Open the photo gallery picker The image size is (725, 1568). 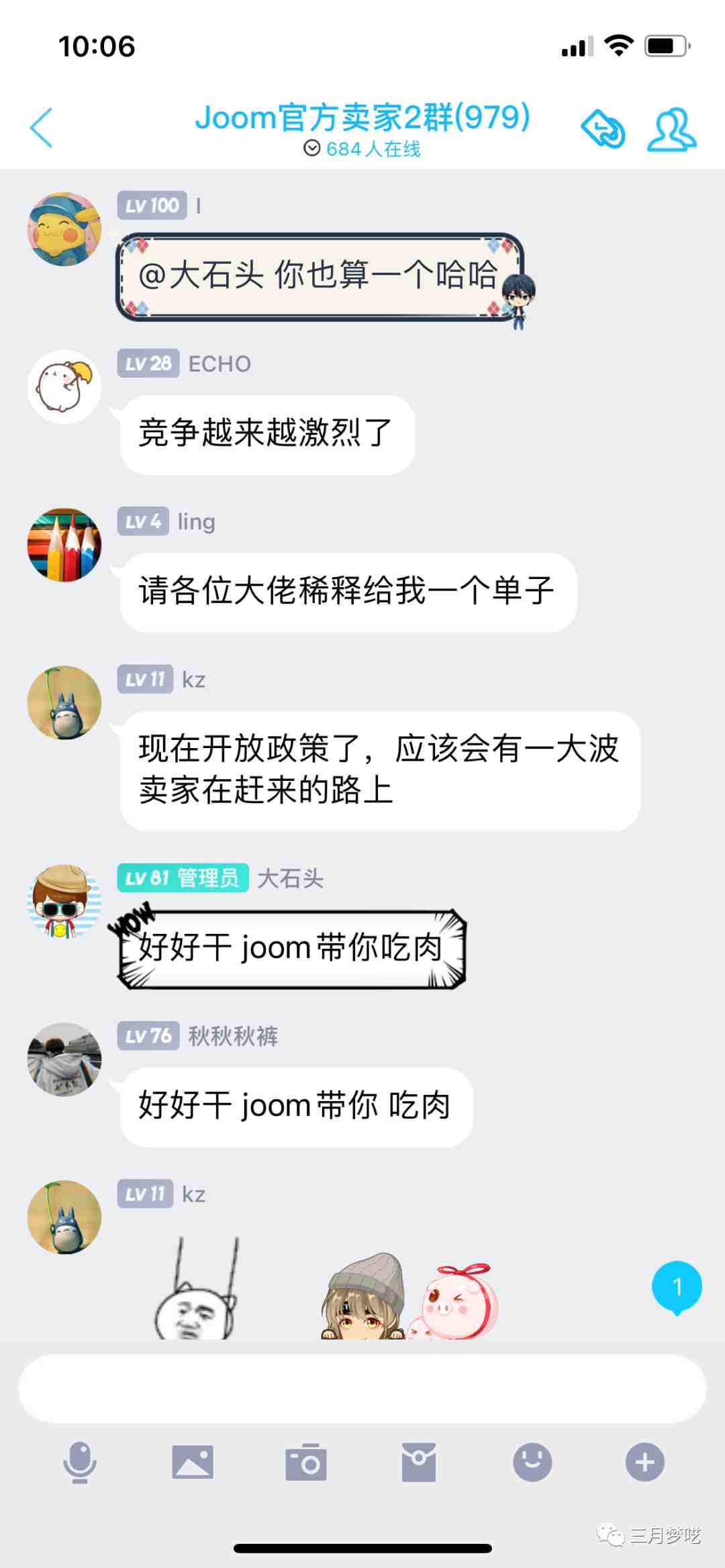[193, 1462]
